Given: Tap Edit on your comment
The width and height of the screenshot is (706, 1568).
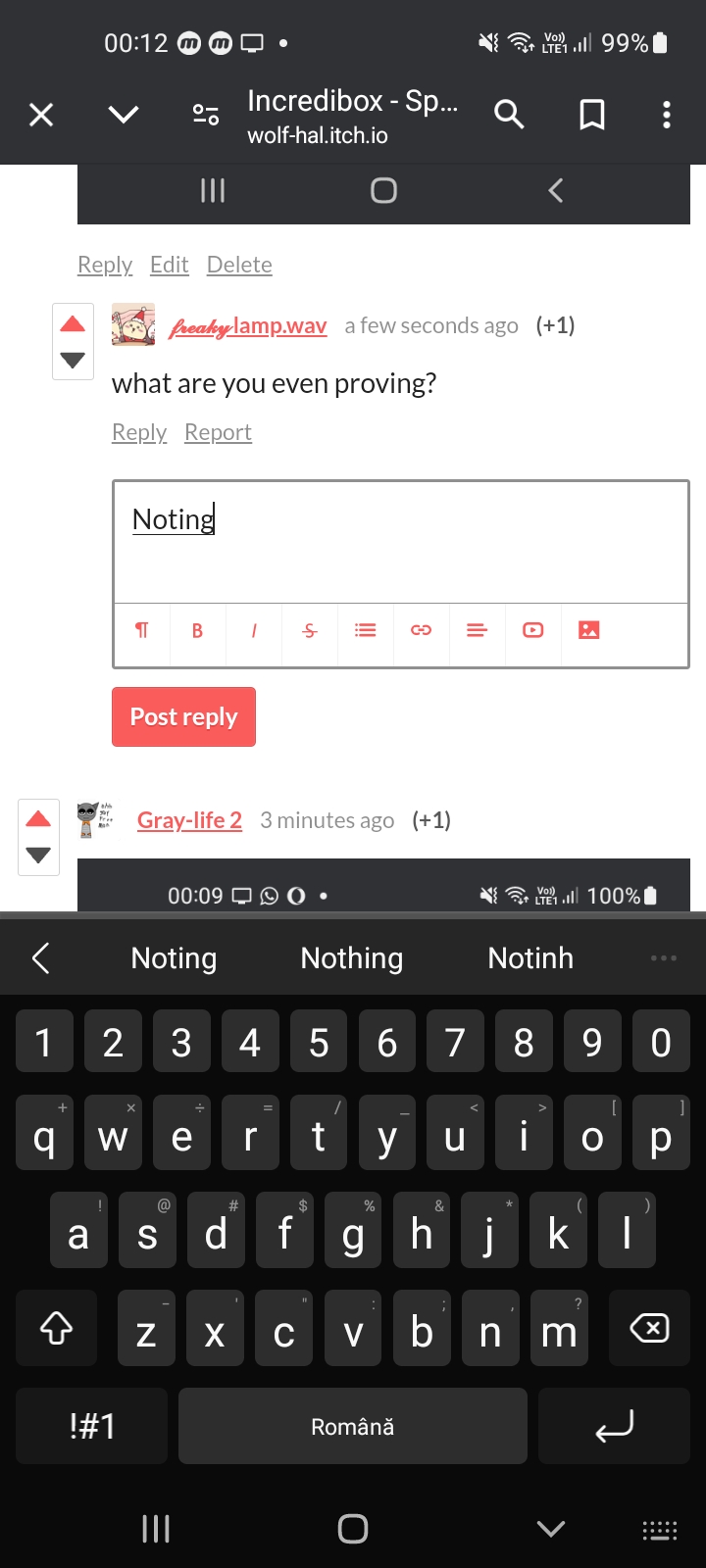Looking at the screenshot, I should point(170,265).
